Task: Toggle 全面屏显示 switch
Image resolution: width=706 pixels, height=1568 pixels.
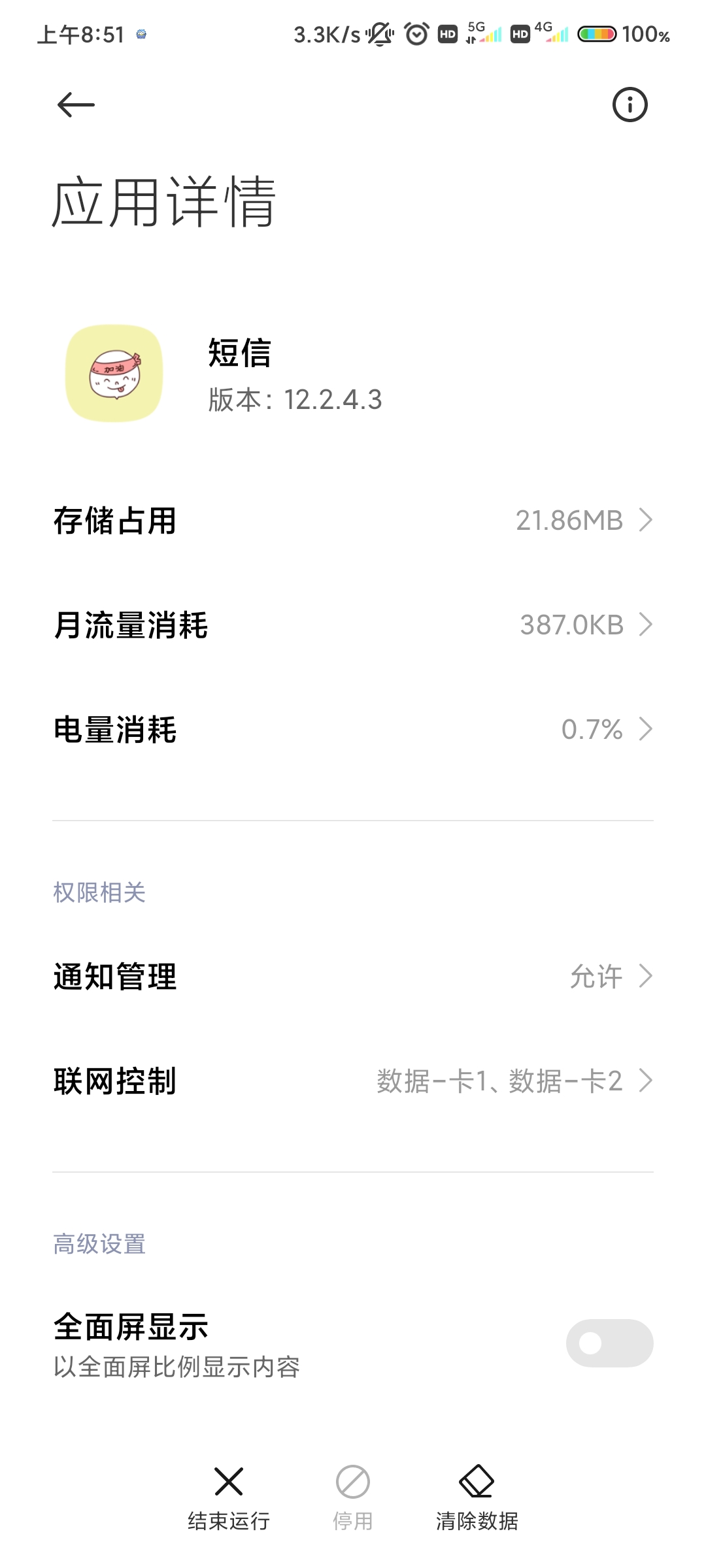Action: click(609, 1343)
